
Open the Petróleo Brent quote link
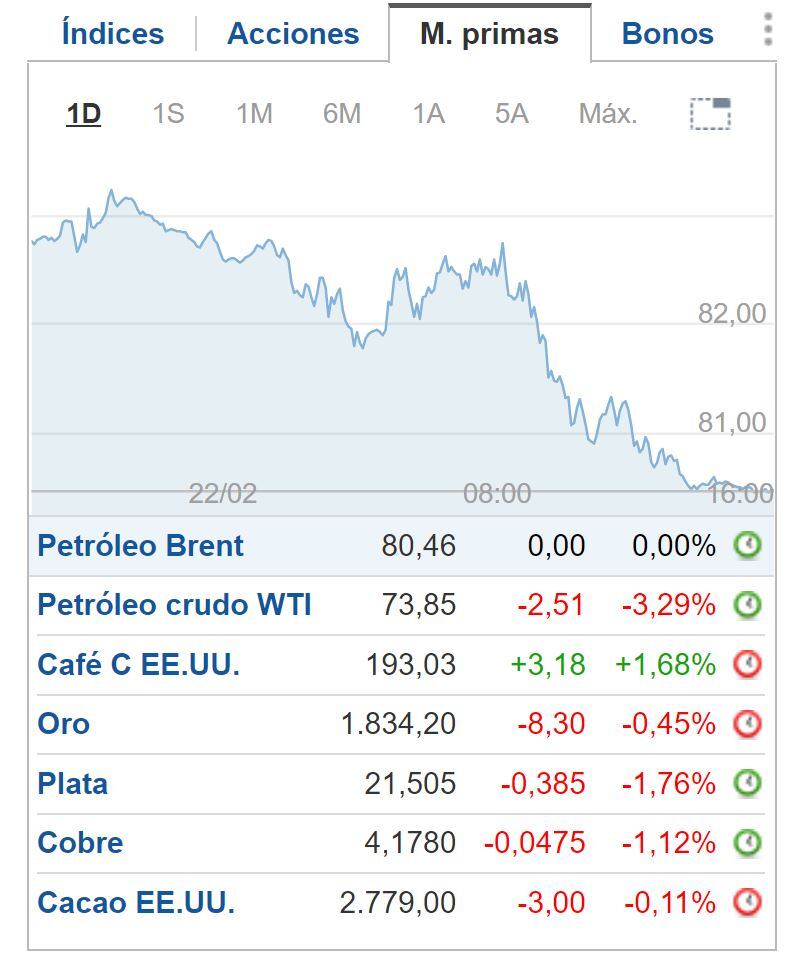pos(140,545)
